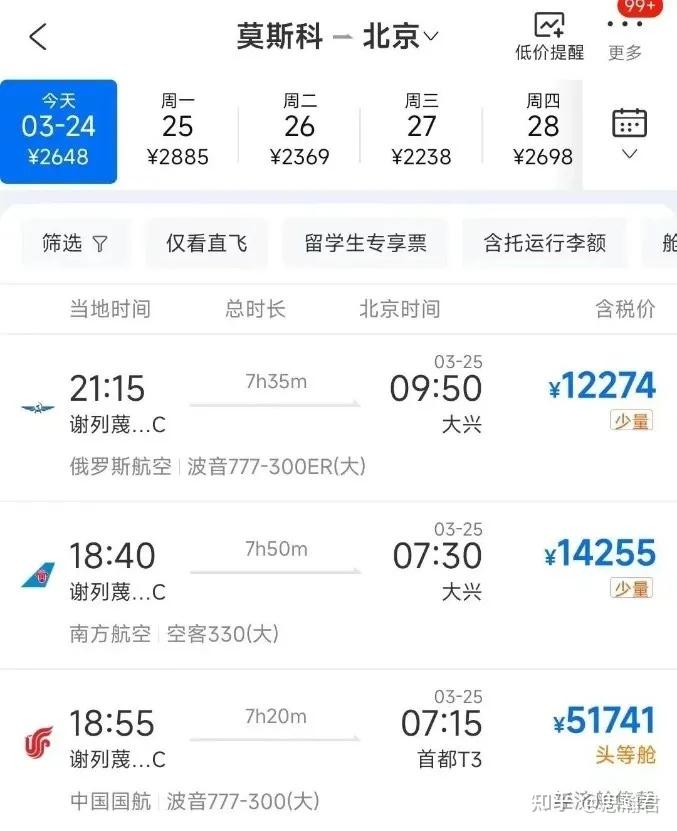Open 低价提醒 price alert
677x831 pixels.
[549, 37]
